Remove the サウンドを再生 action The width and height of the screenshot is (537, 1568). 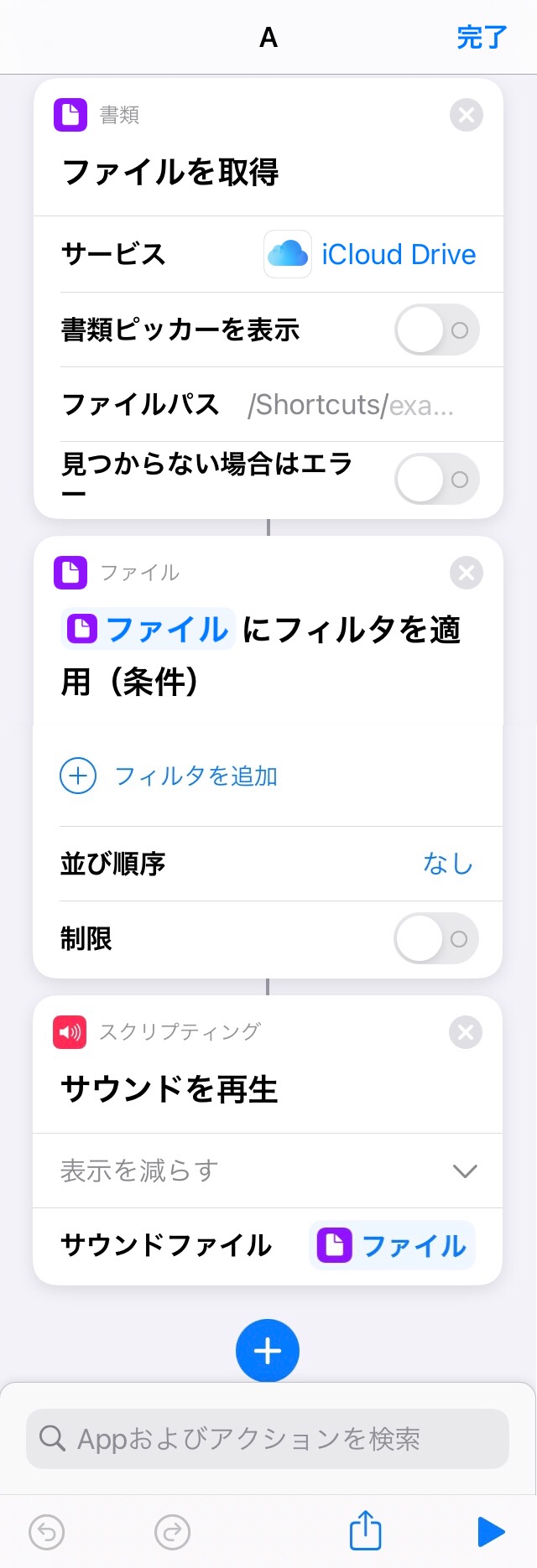tap(466, 1032)
